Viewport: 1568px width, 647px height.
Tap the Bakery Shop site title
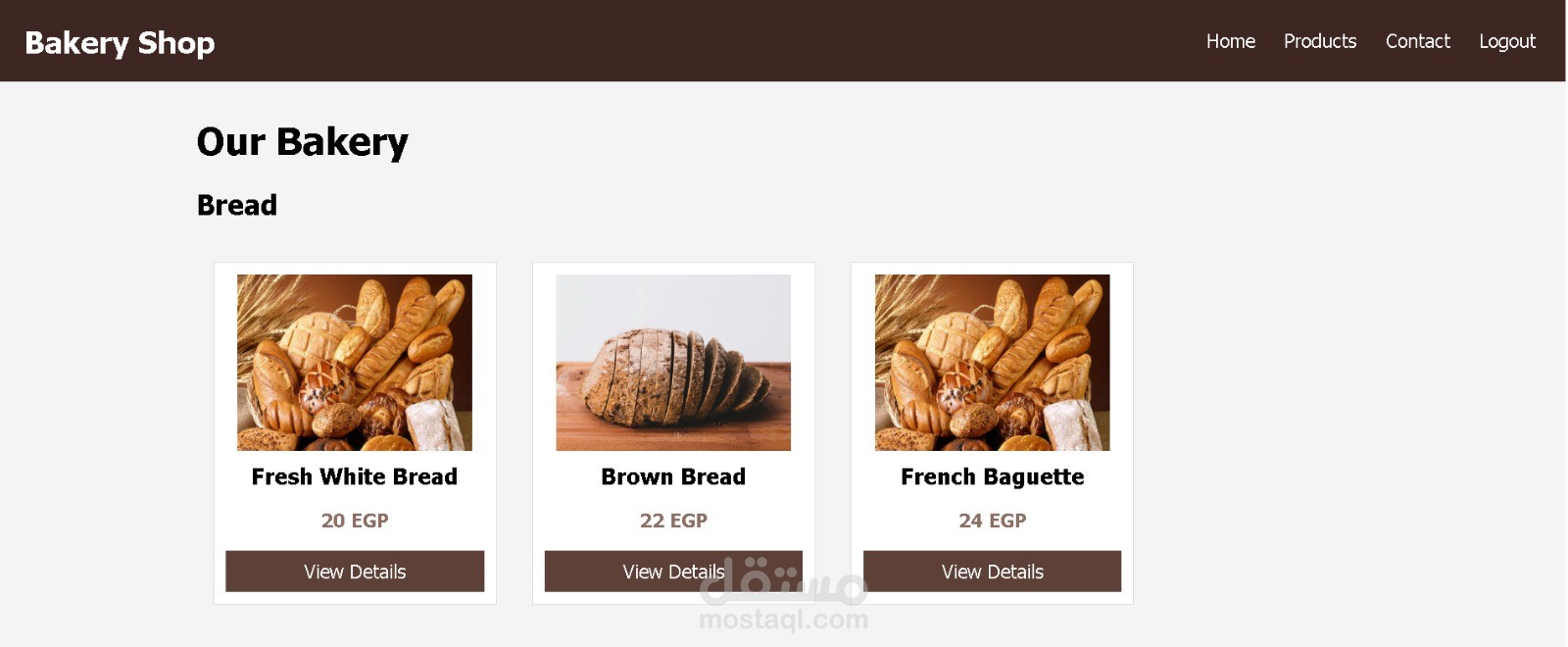pos(120,42)
